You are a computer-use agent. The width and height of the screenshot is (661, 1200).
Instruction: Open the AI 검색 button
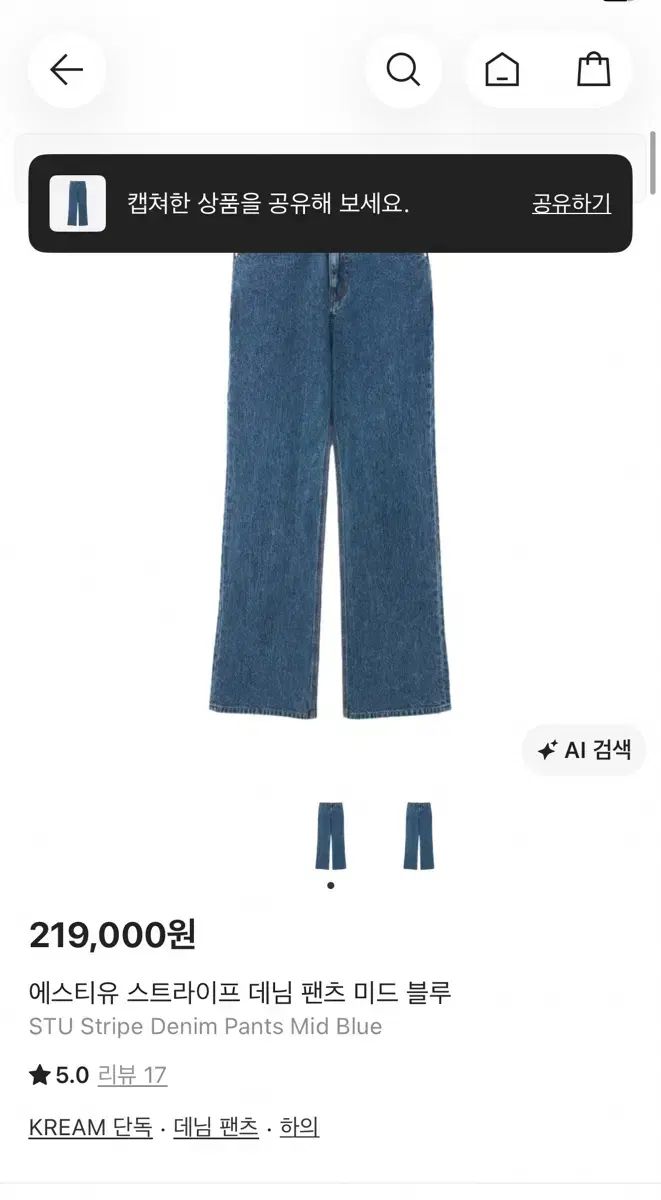[585, 750]
